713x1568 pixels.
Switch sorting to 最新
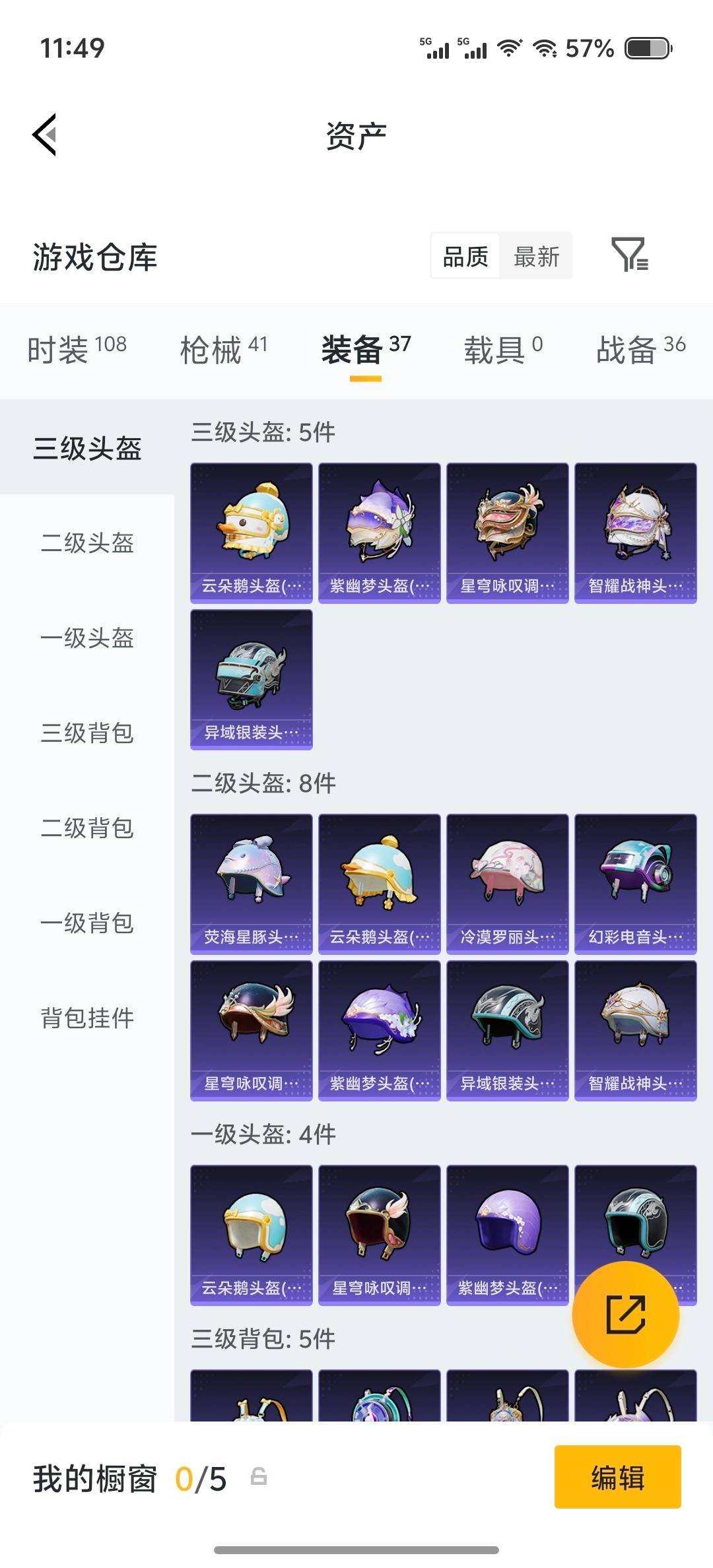(537, 256)
